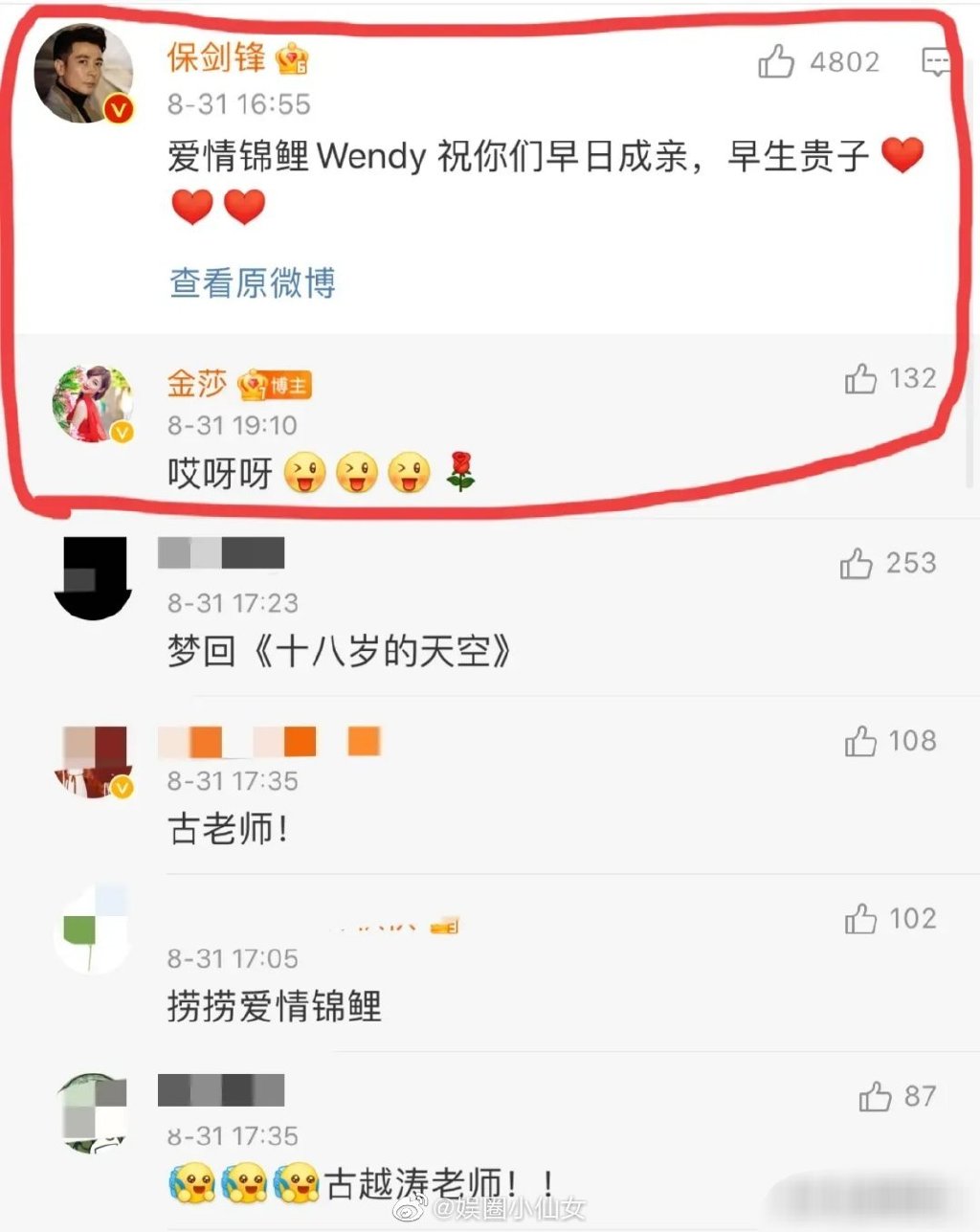Like 金莎's 哎呀呀 reply

[860, 379]
